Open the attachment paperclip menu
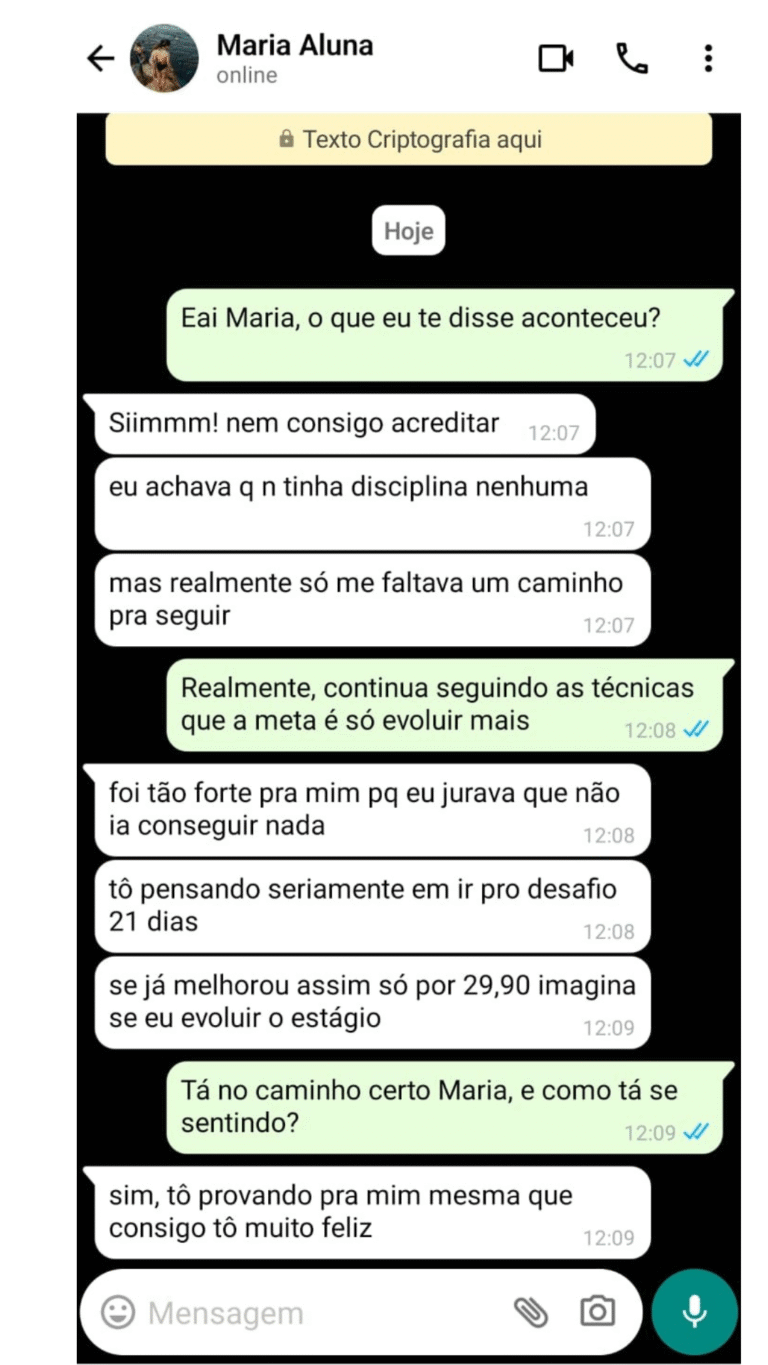This screenshot has height=1365, width=768. point(531,1311)
